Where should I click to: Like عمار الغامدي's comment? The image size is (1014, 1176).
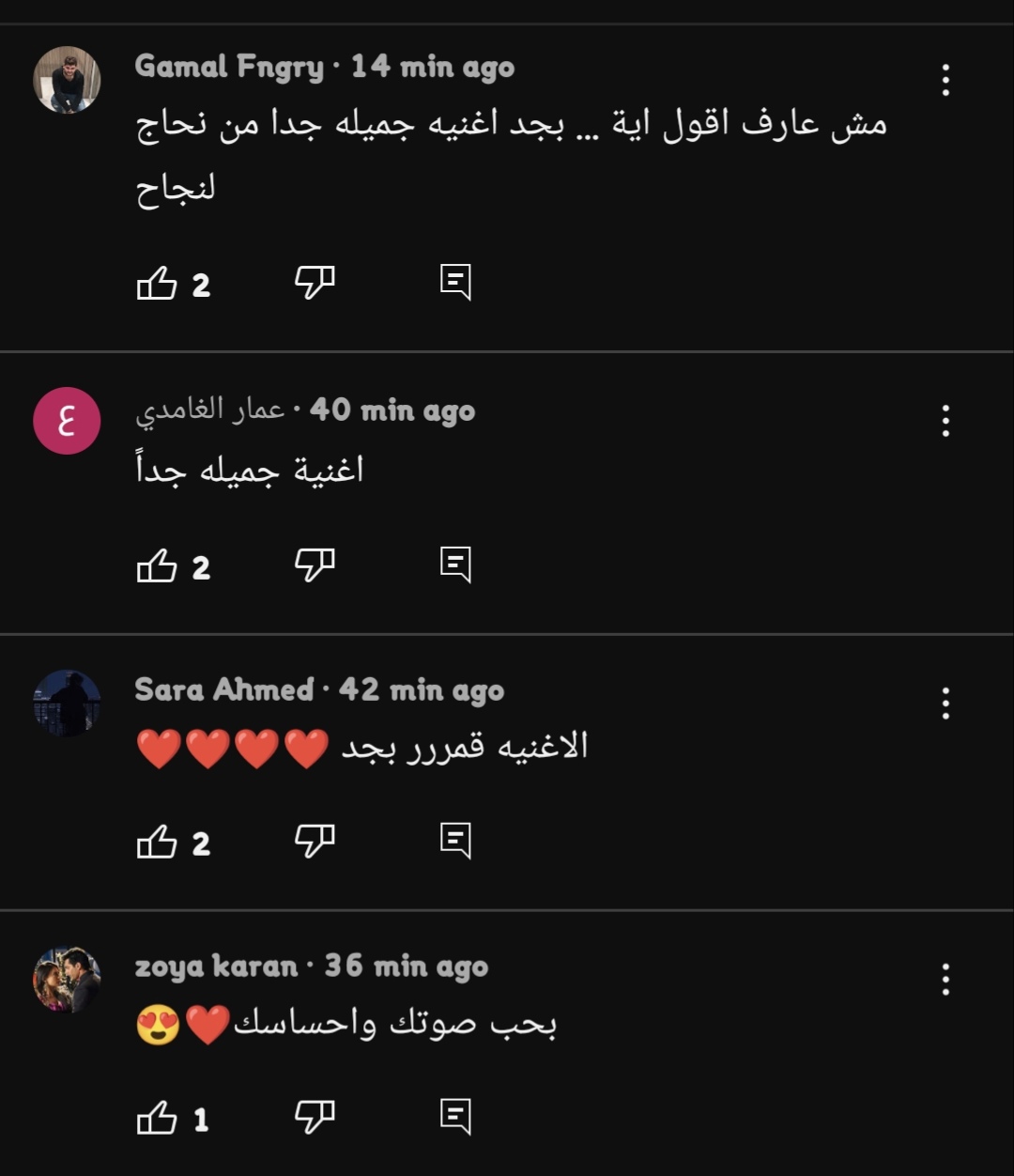click(x=158, y=564)
